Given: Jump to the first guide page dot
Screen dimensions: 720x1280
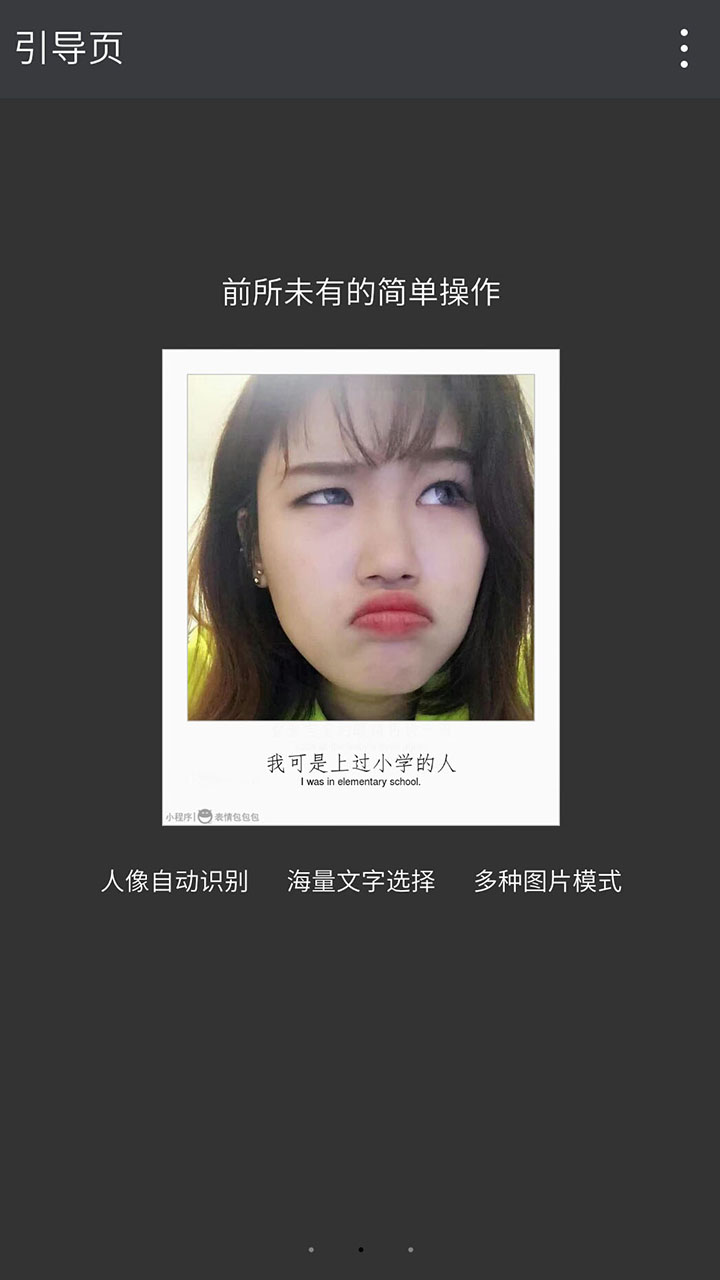Looking at the screenshot, I should 311,1249.
